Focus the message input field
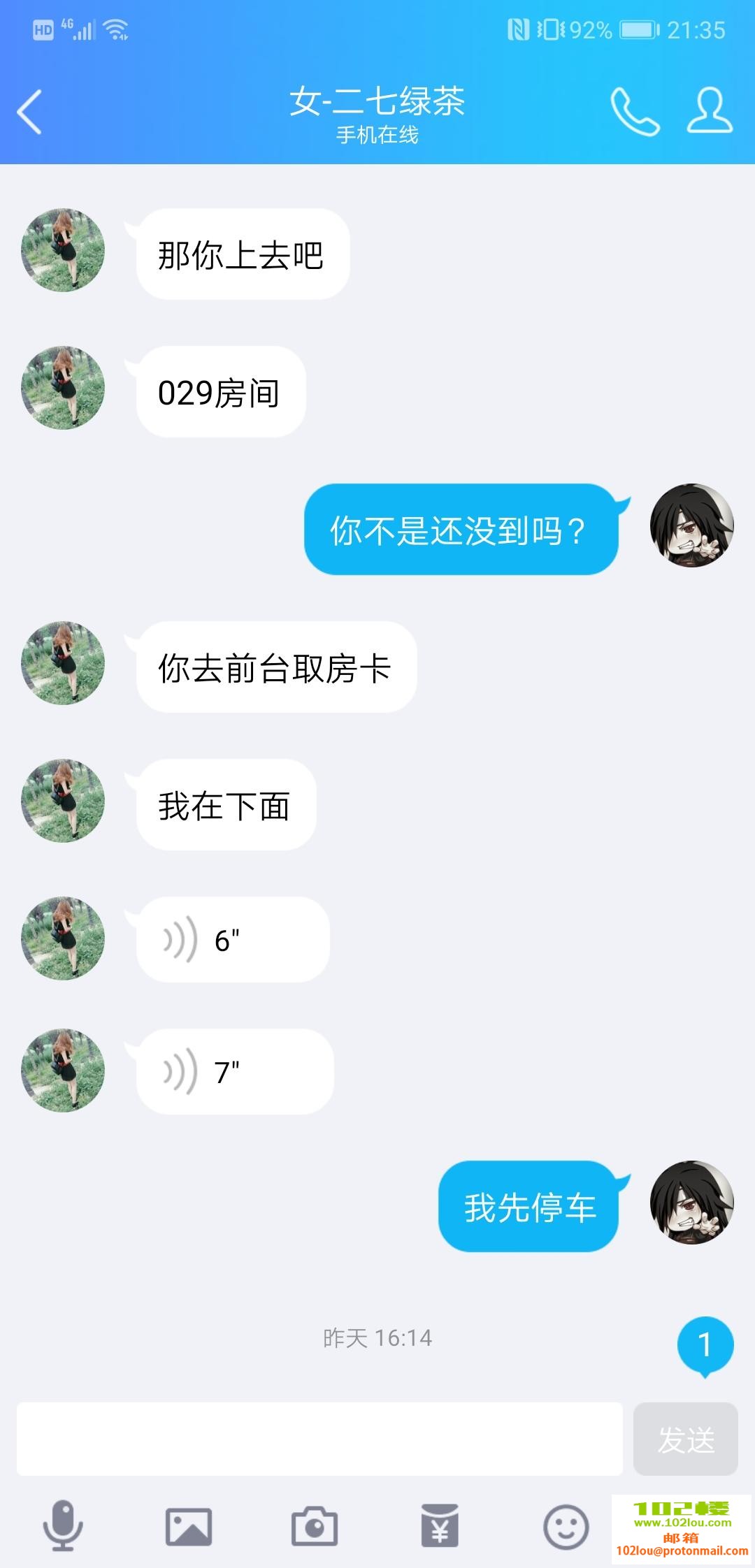The image size is (755, 1568). (x=319, y=1439)
